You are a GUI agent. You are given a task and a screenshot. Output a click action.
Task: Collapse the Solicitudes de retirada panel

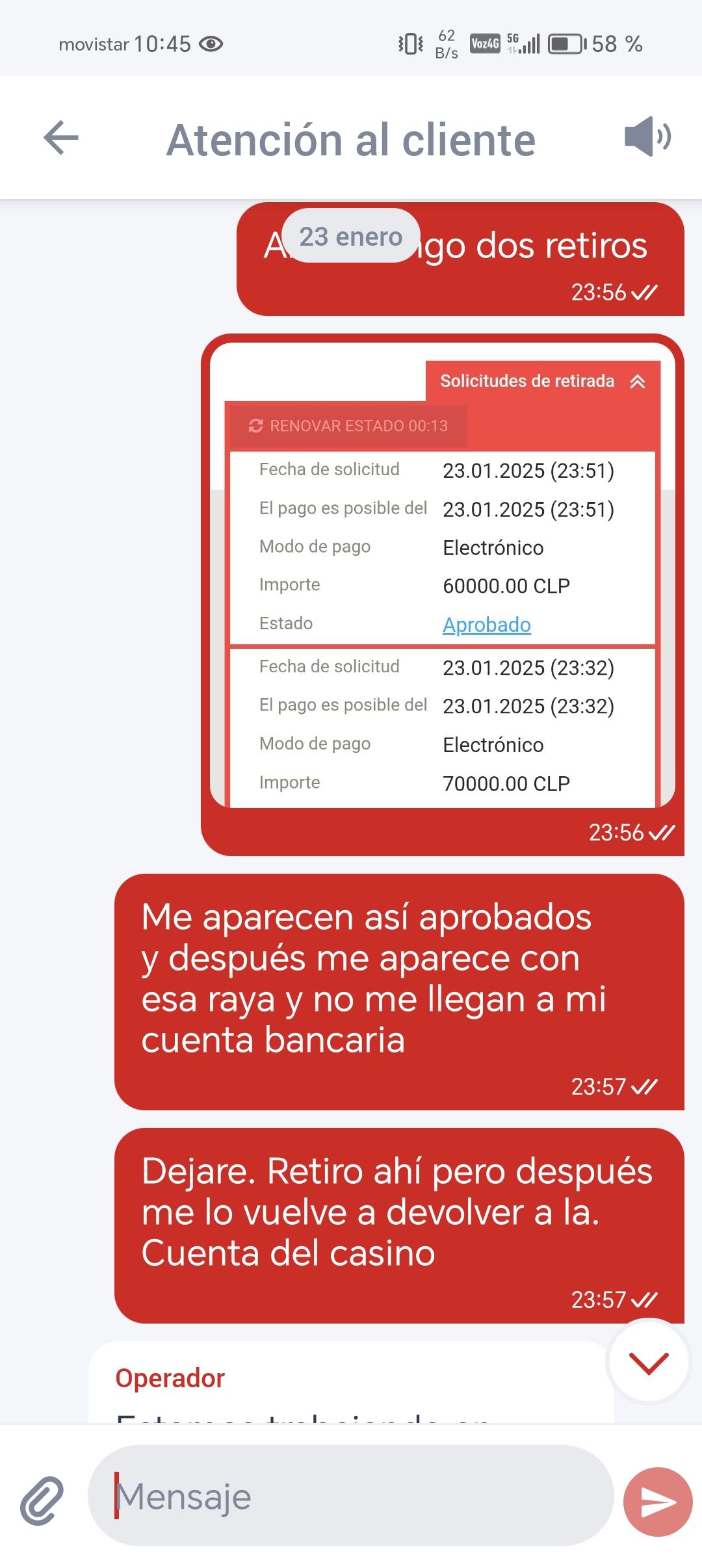point(638,382)
